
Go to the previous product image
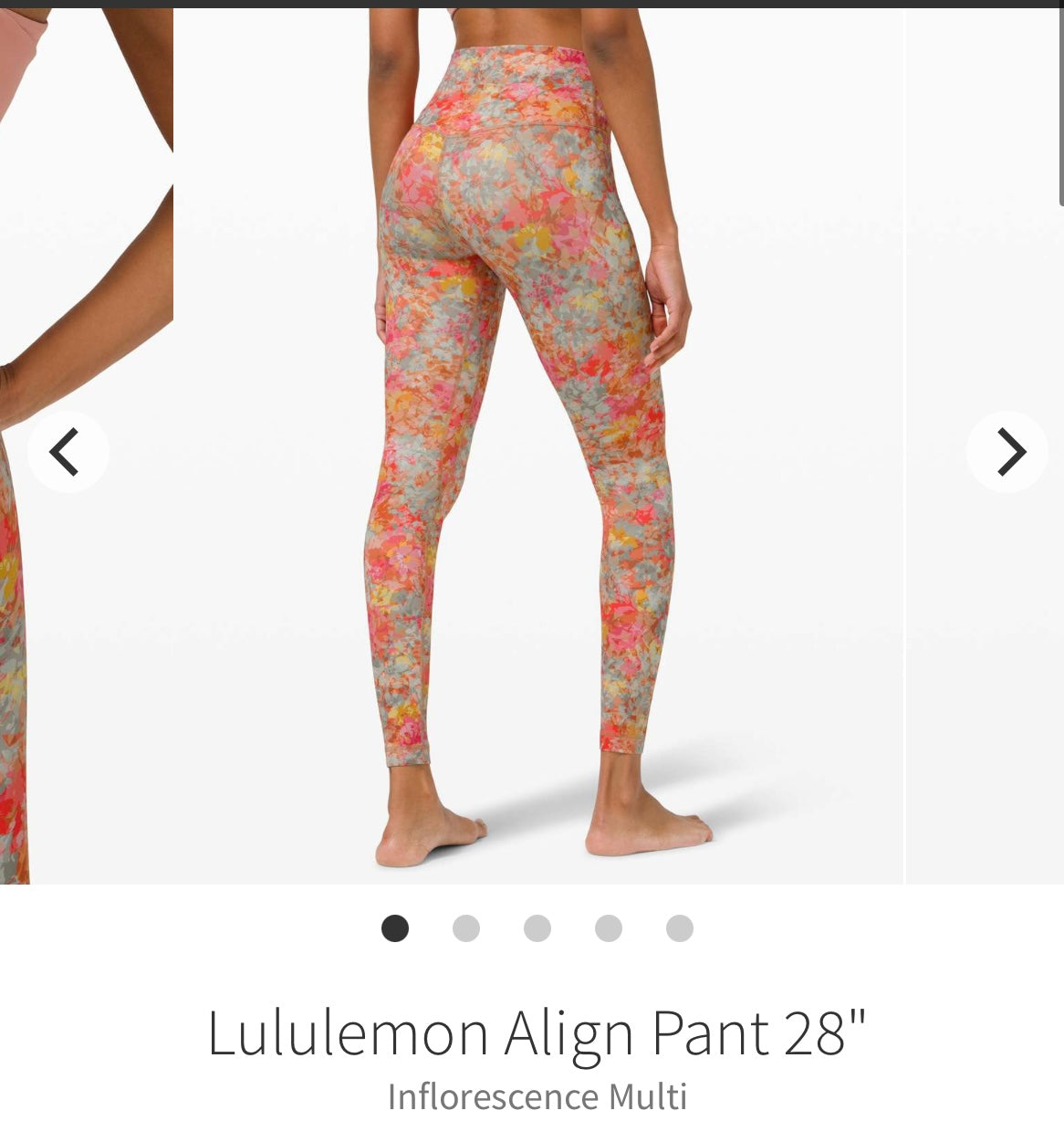click(x=68, y=452)
